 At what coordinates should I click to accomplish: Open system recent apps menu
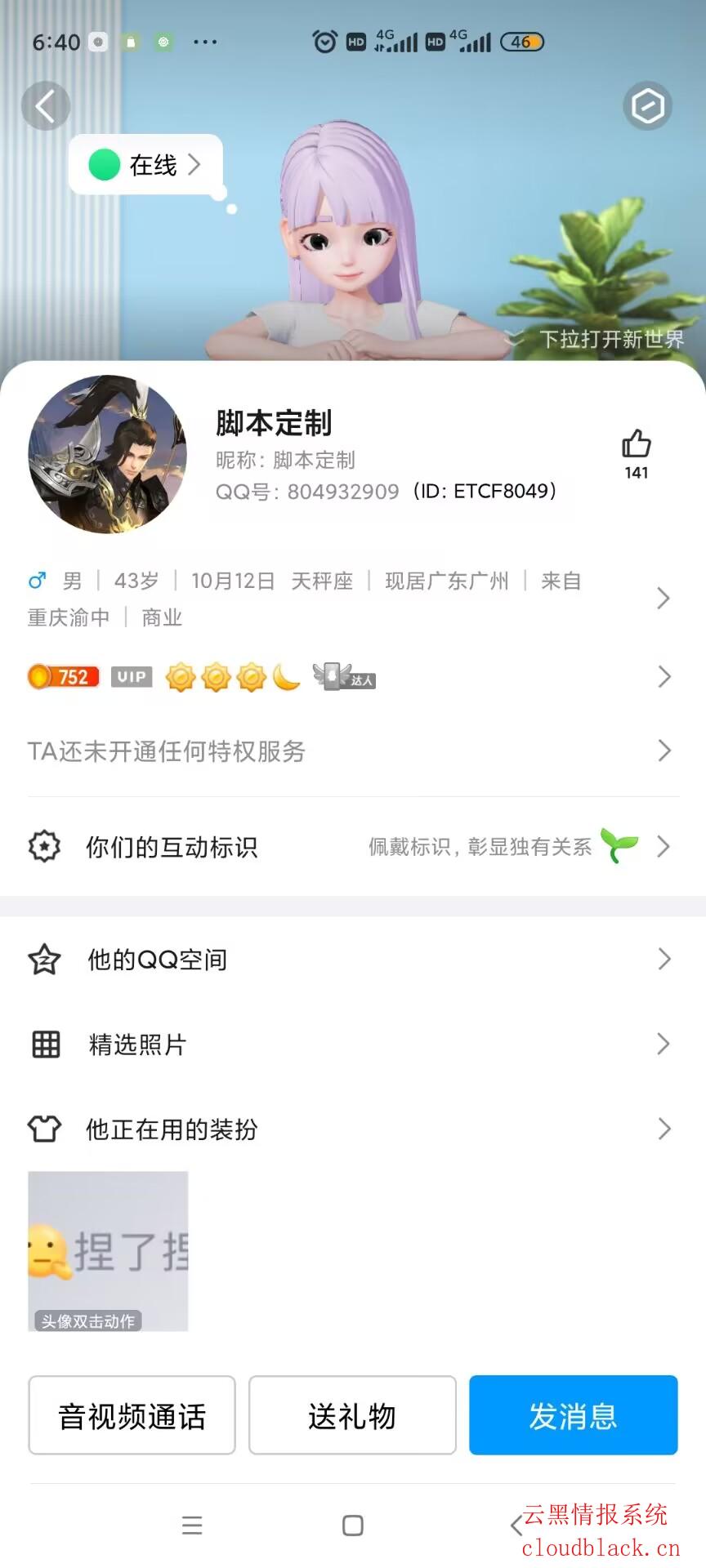tap(192, 1526)
